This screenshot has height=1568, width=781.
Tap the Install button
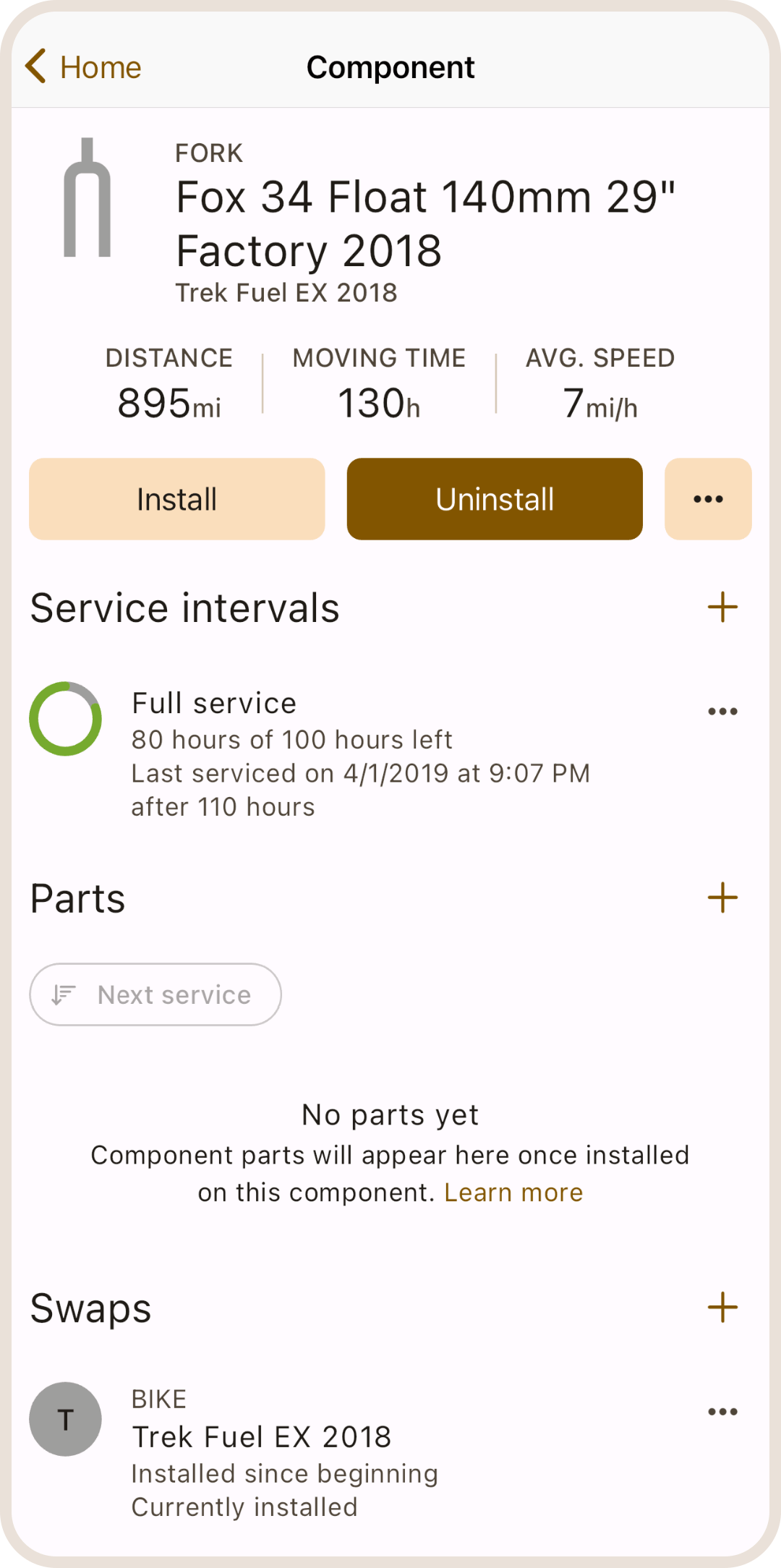(177, 499)
